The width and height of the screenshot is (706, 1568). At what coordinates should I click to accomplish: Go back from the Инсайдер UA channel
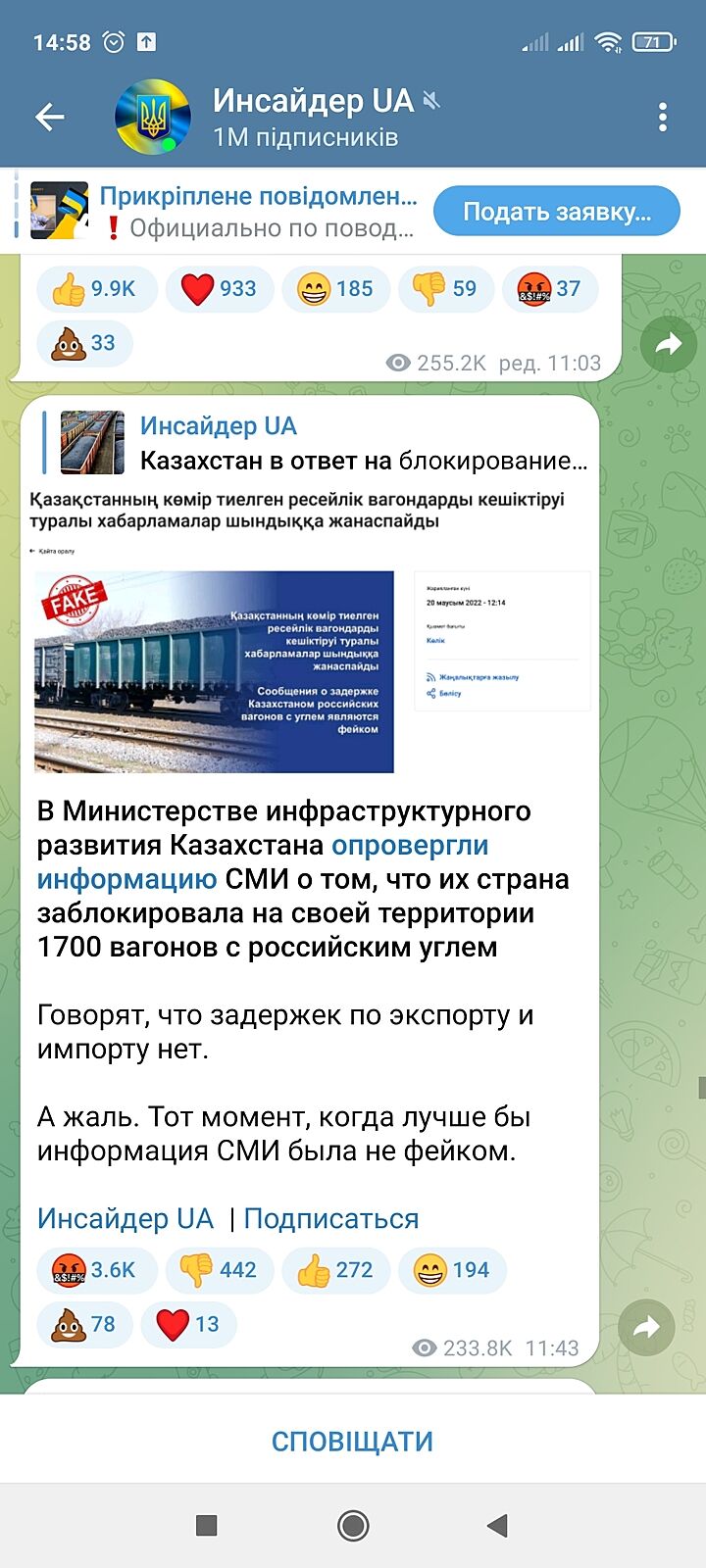pos(49,118)
